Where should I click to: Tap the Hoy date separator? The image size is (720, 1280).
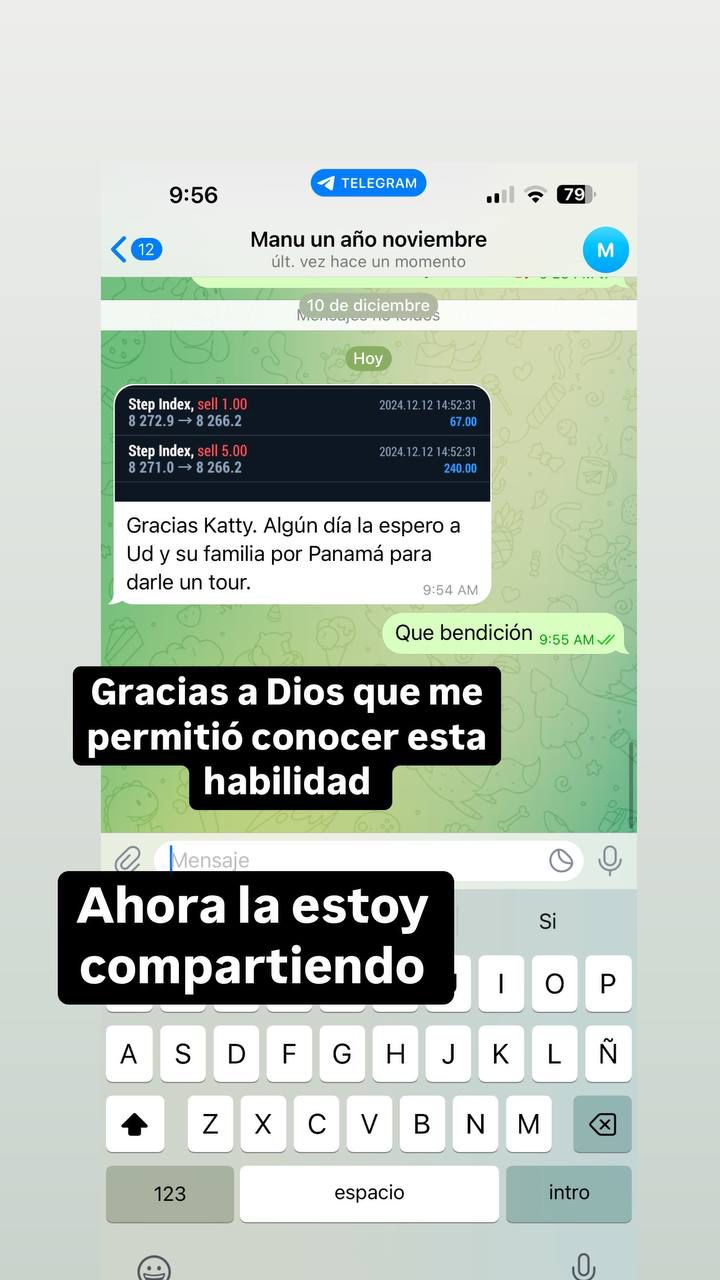(x=368, y=358)
